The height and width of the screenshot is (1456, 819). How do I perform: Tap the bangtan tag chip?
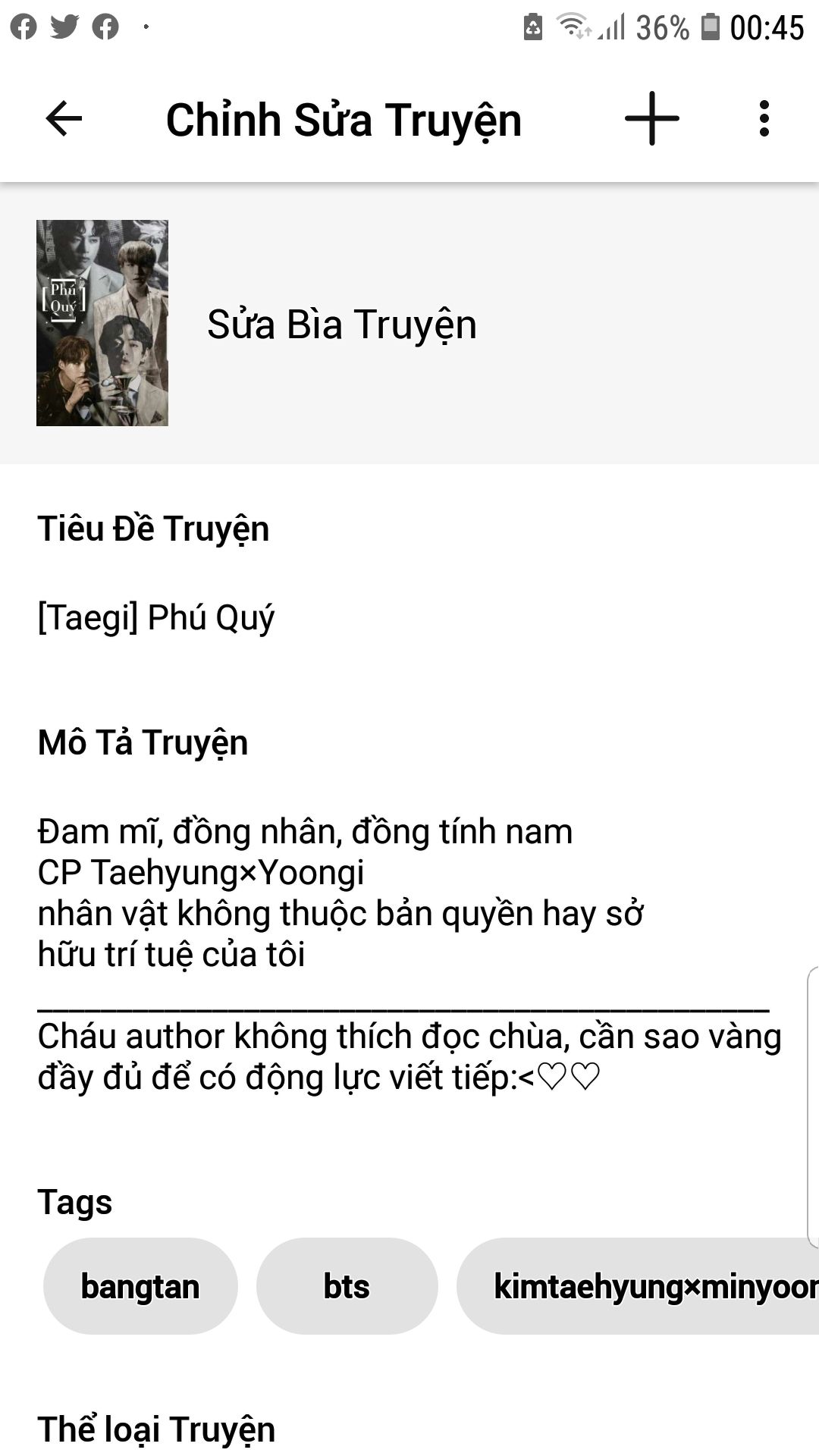140,1287
